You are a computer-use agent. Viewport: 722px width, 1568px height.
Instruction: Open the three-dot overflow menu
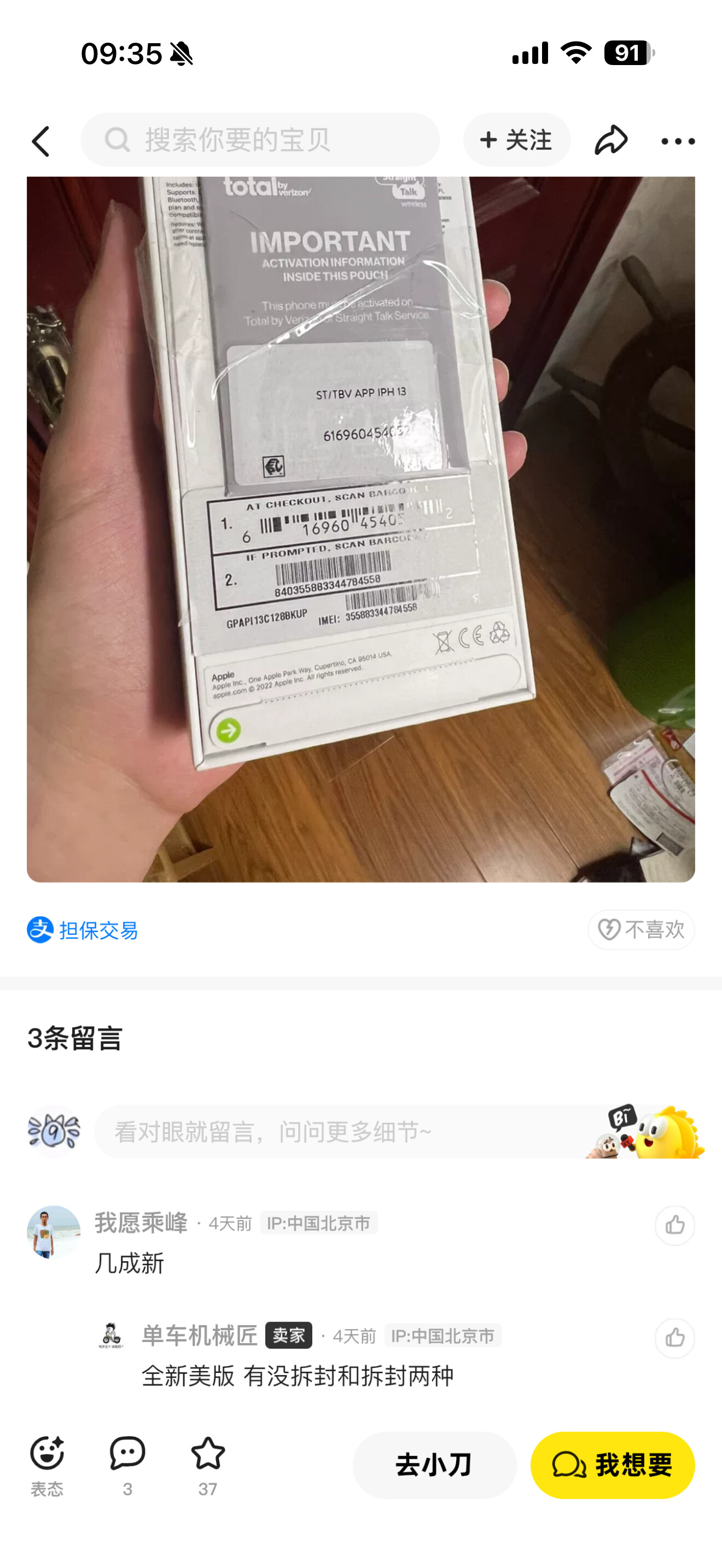(678, 141)
